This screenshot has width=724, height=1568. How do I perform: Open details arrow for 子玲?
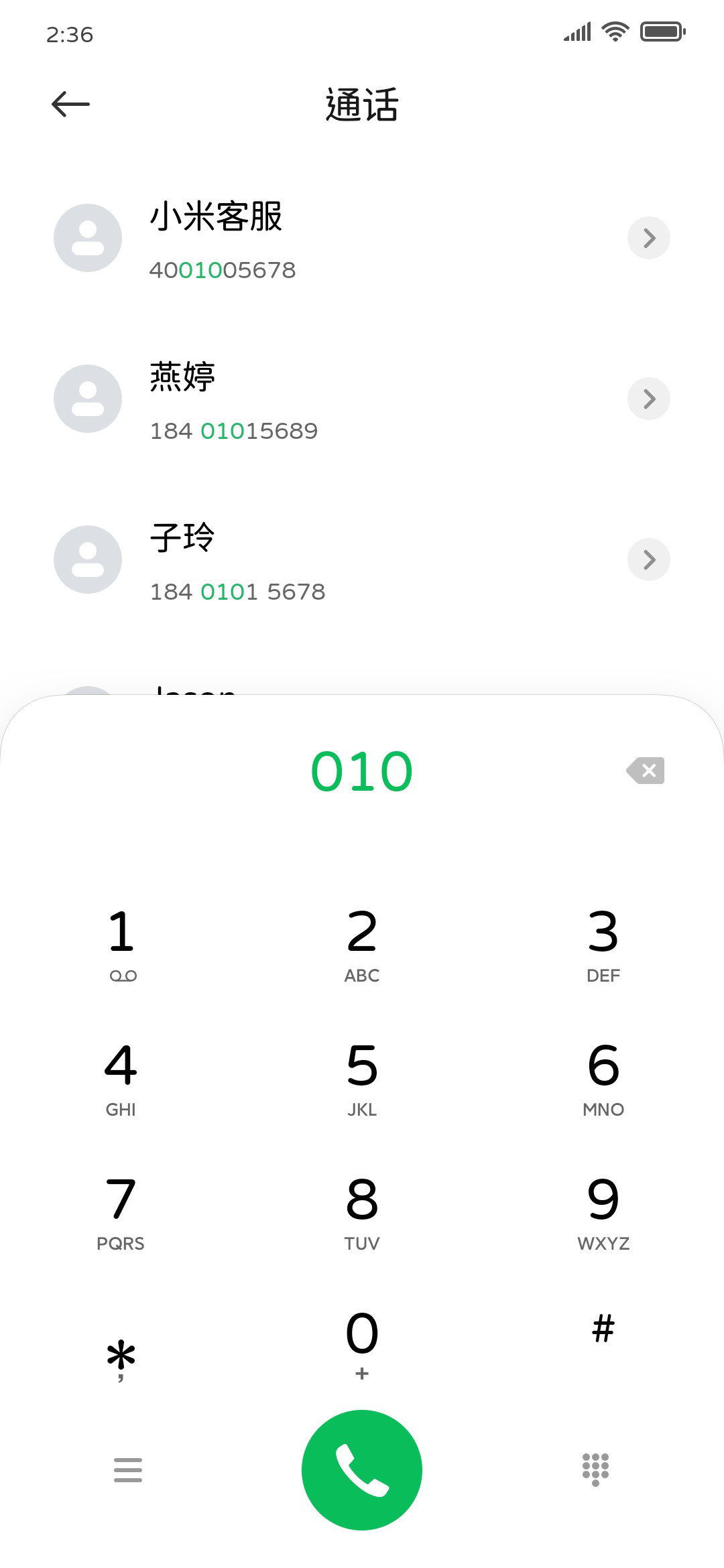(648, 560)
